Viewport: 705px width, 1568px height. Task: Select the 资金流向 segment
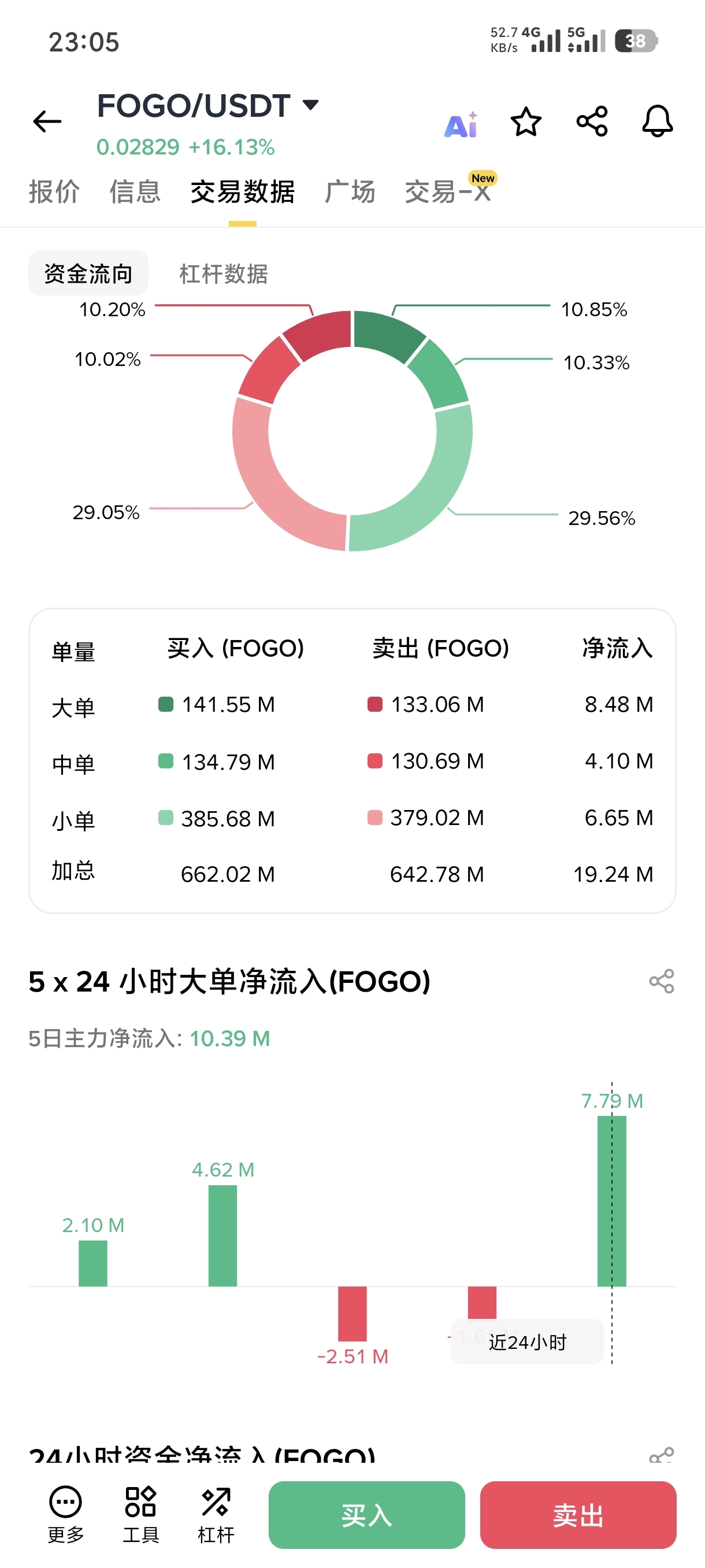pyautogui.click(x=88, y=273)
